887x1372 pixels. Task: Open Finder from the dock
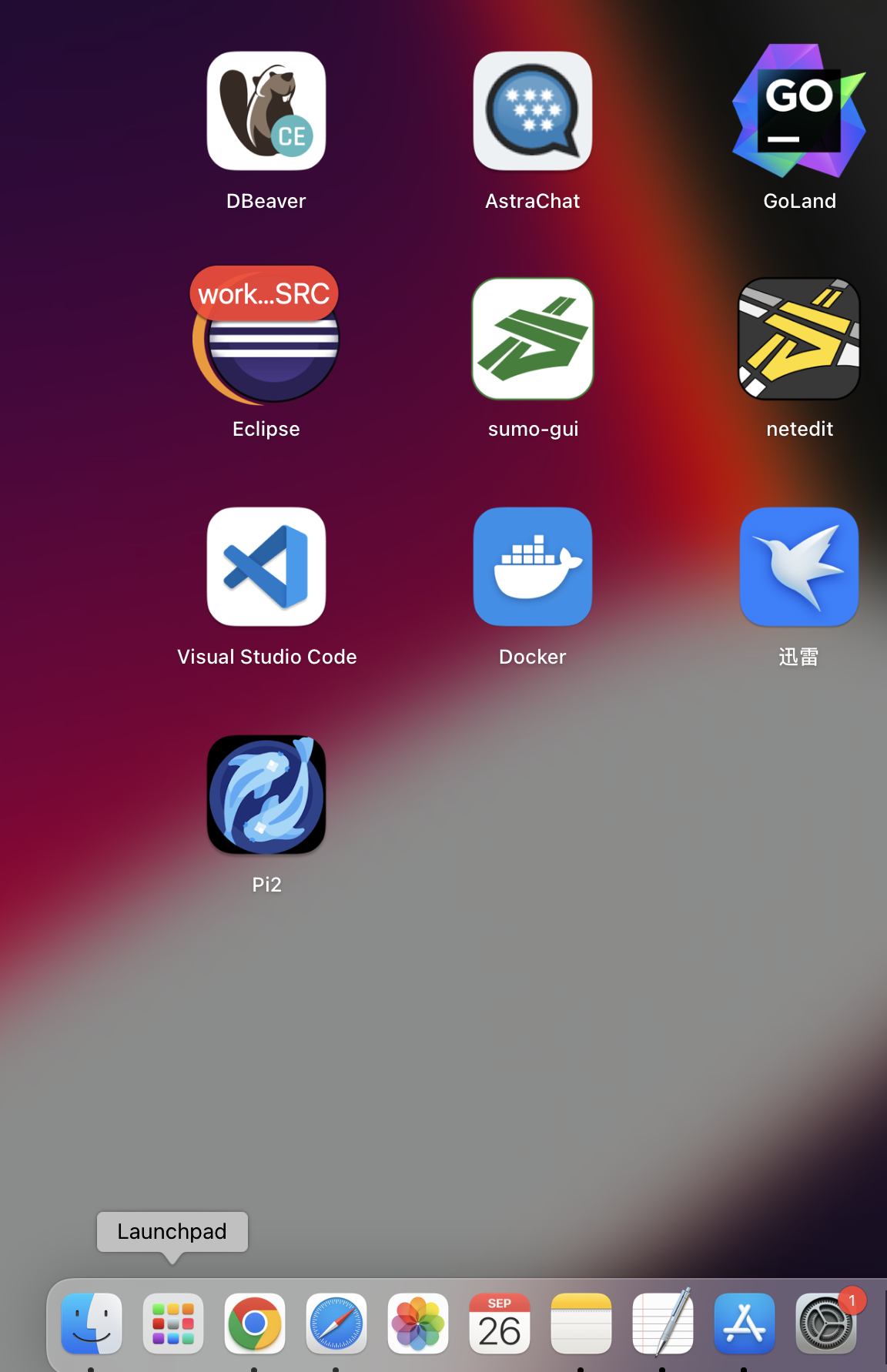[x=92, y=1323]
